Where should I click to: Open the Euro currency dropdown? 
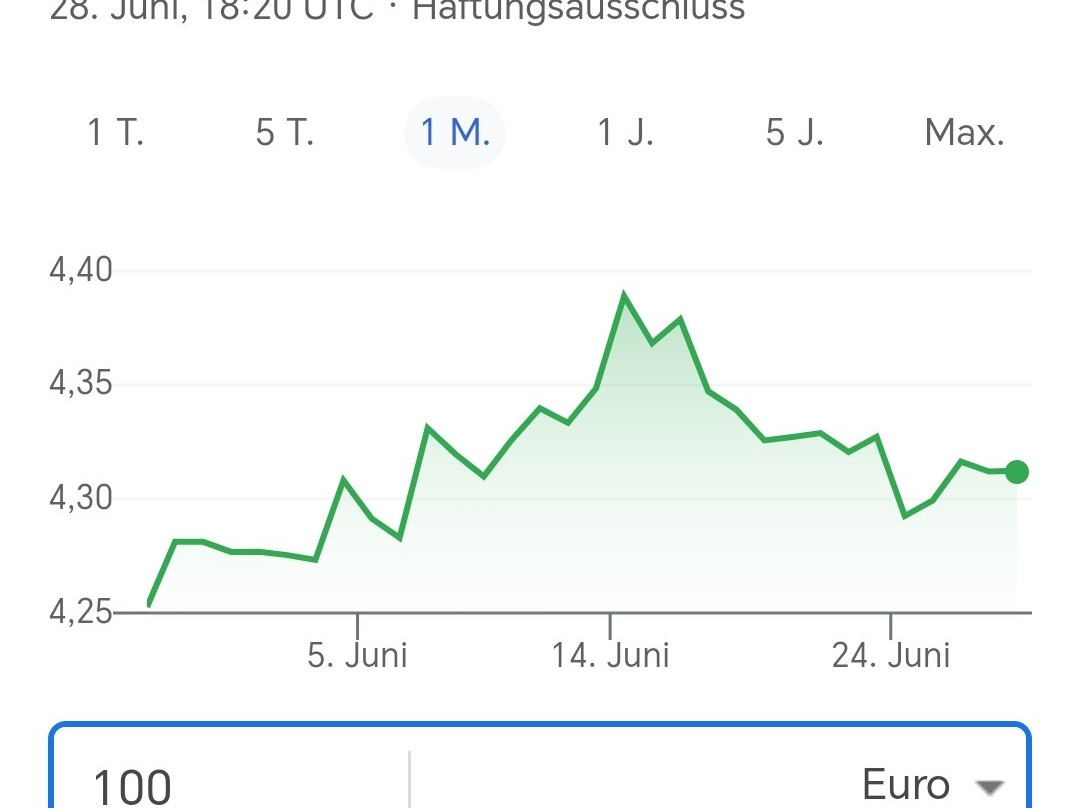coord(930,785)
